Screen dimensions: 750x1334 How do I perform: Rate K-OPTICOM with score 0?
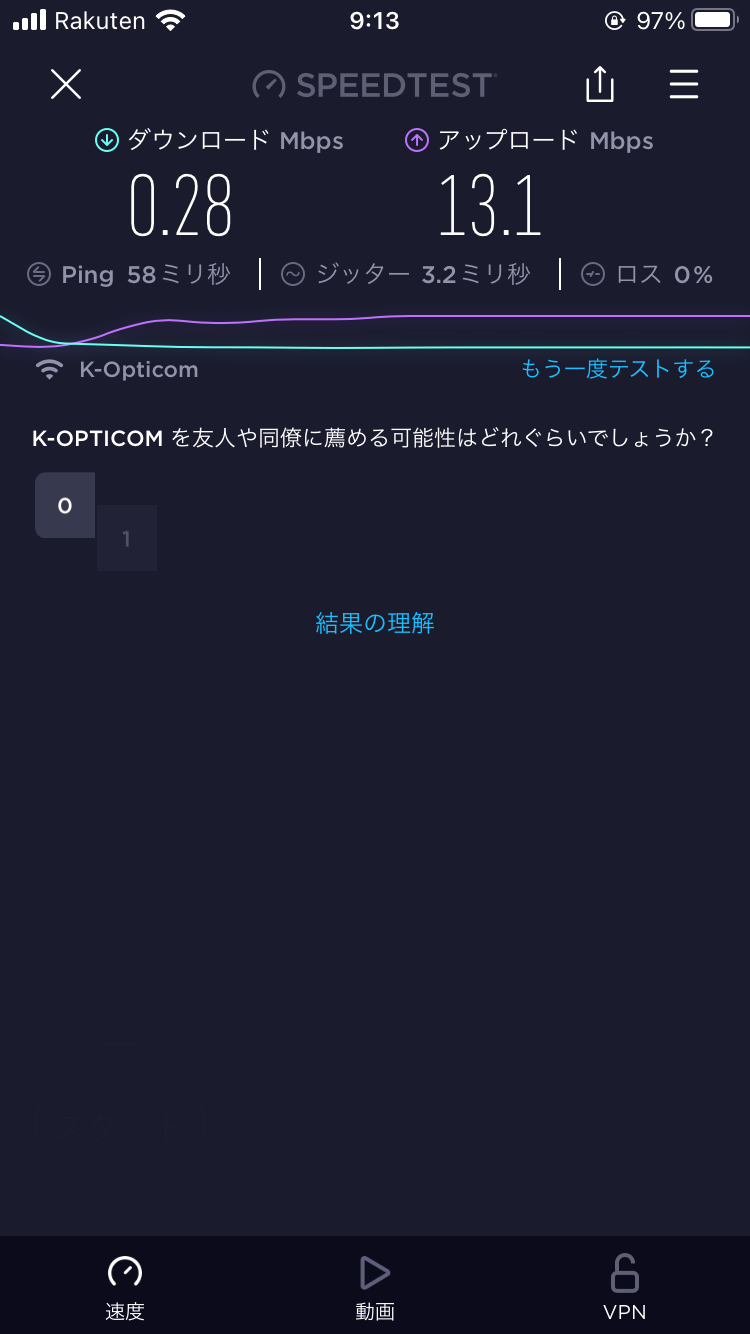(65, 505)
